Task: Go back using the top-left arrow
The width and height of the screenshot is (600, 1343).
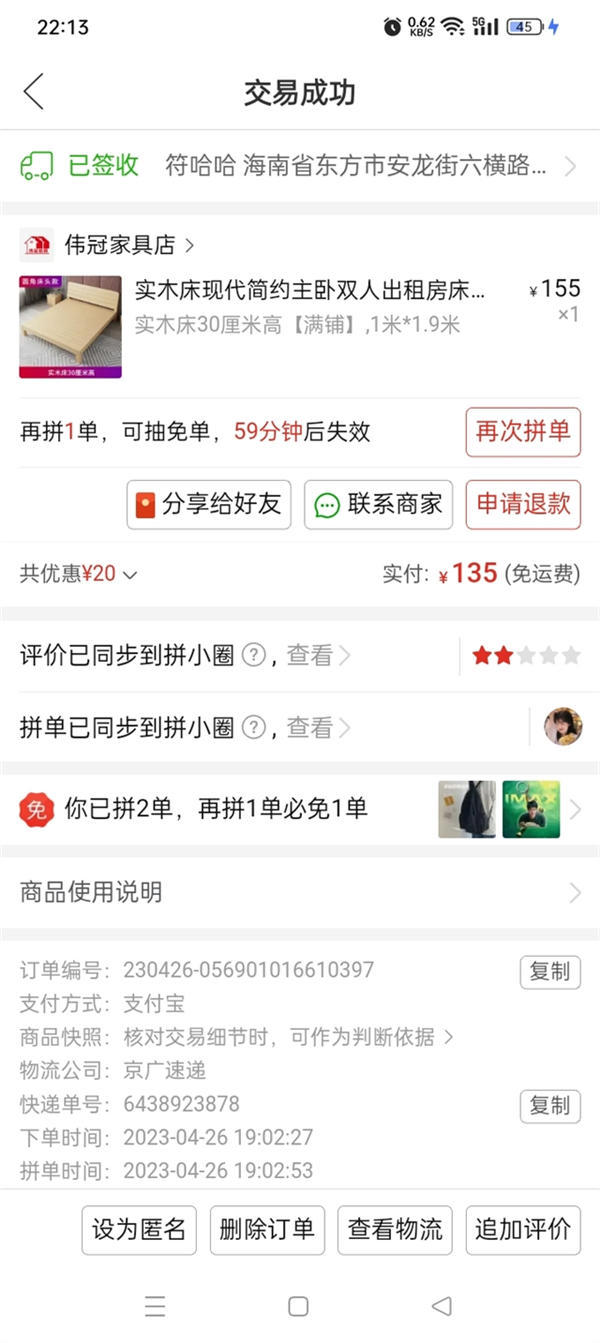Action: (34, 92)
